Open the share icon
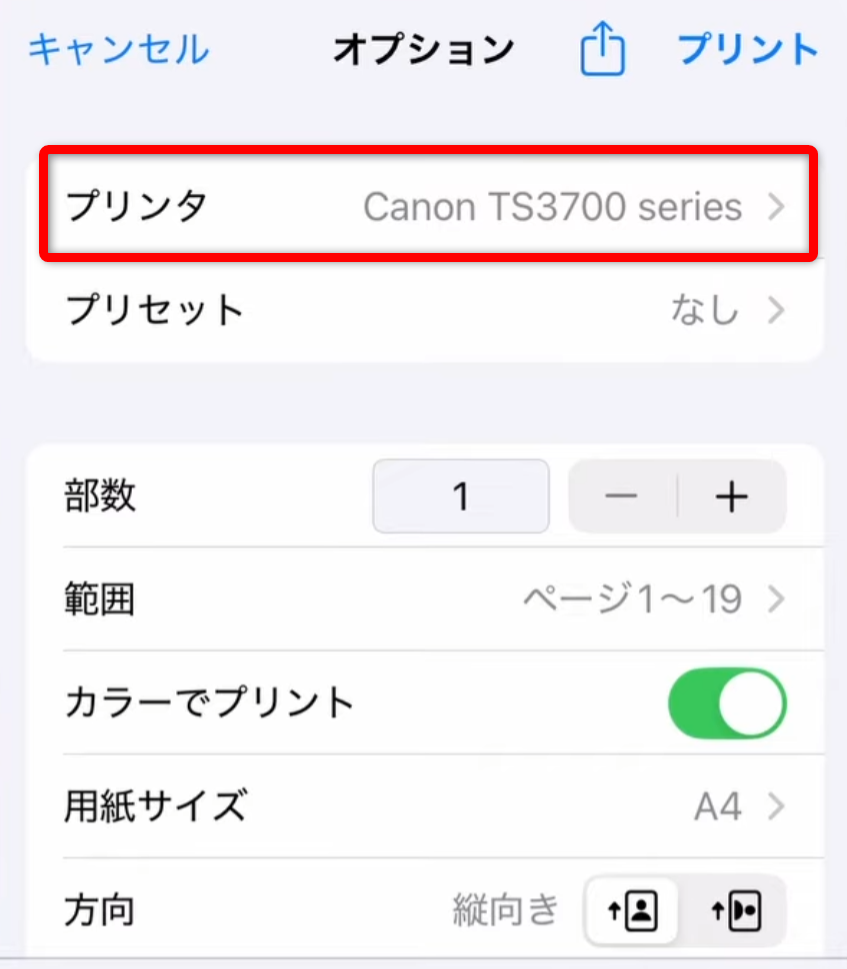This screenshot has height=969, width=847. point(603,50)
